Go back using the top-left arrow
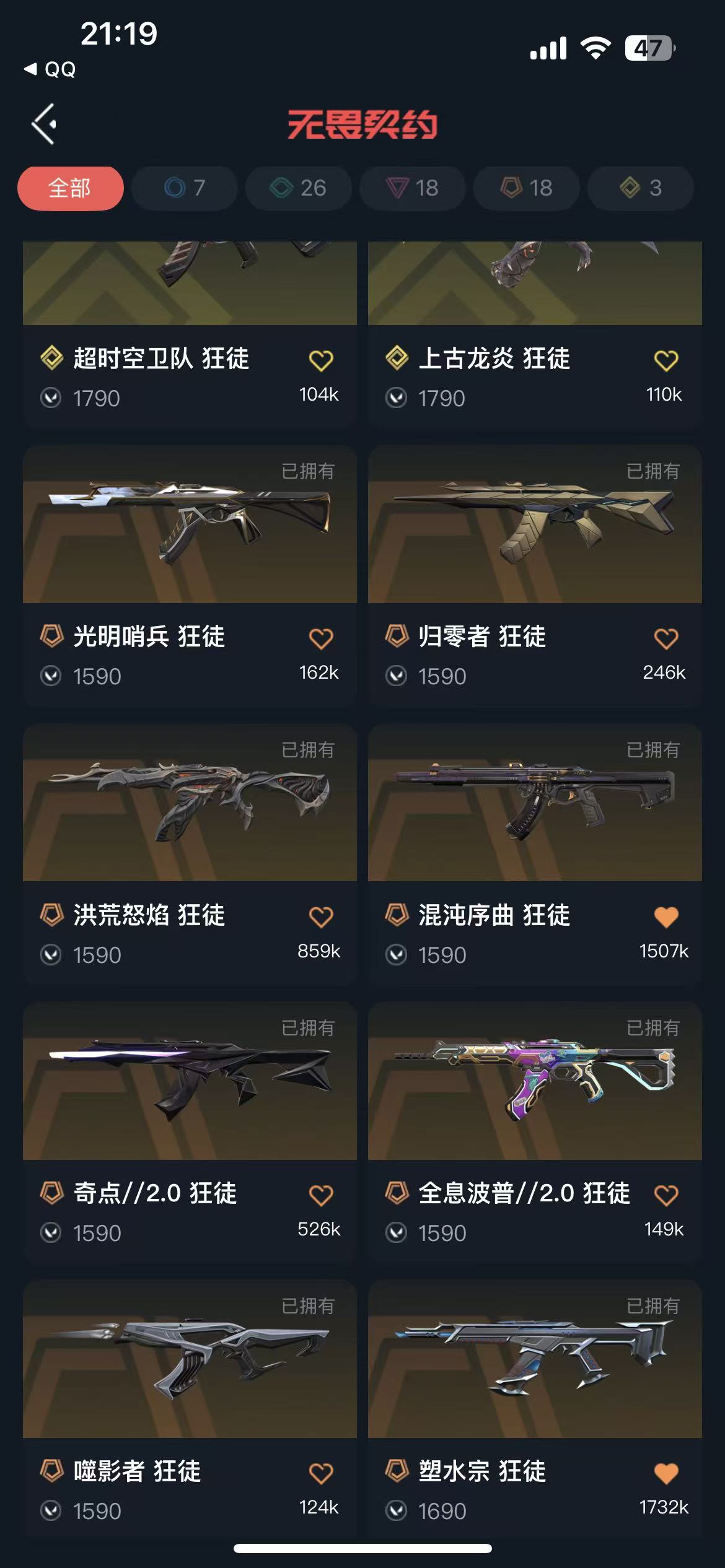This screenshot has width=725, height=1568. (45, 124)
